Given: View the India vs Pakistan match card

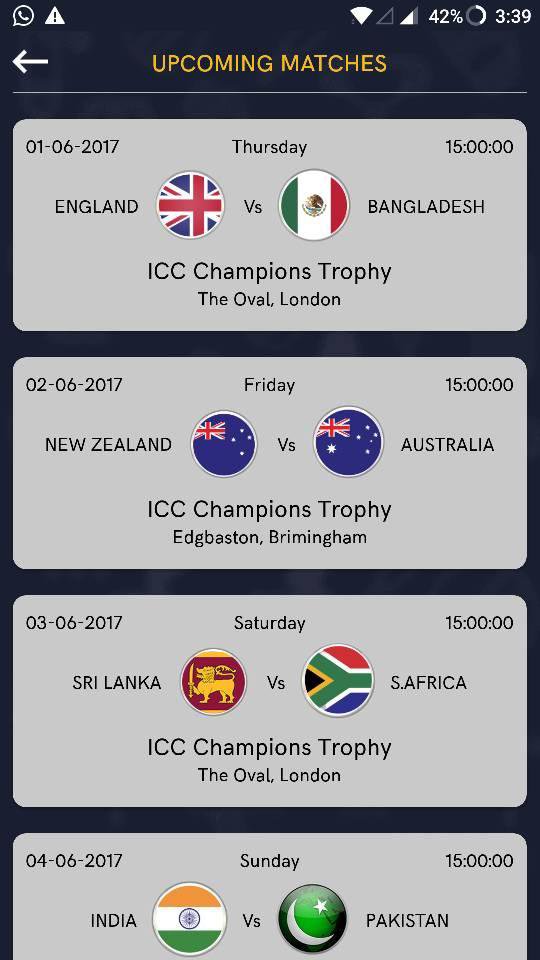Looking at the screenshot, I should coord(269,896).
